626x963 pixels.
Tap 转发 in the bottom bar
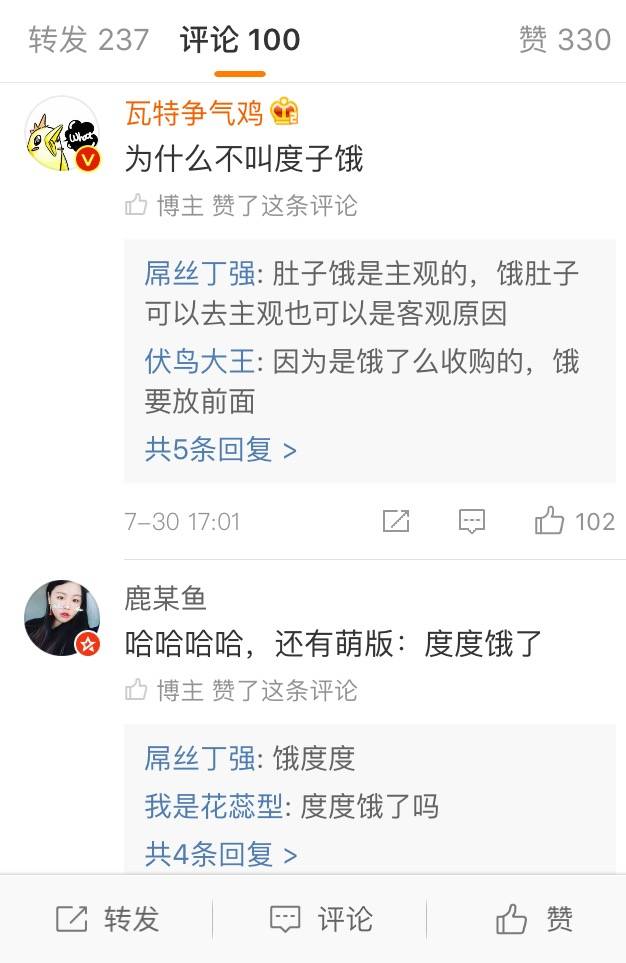108,919
